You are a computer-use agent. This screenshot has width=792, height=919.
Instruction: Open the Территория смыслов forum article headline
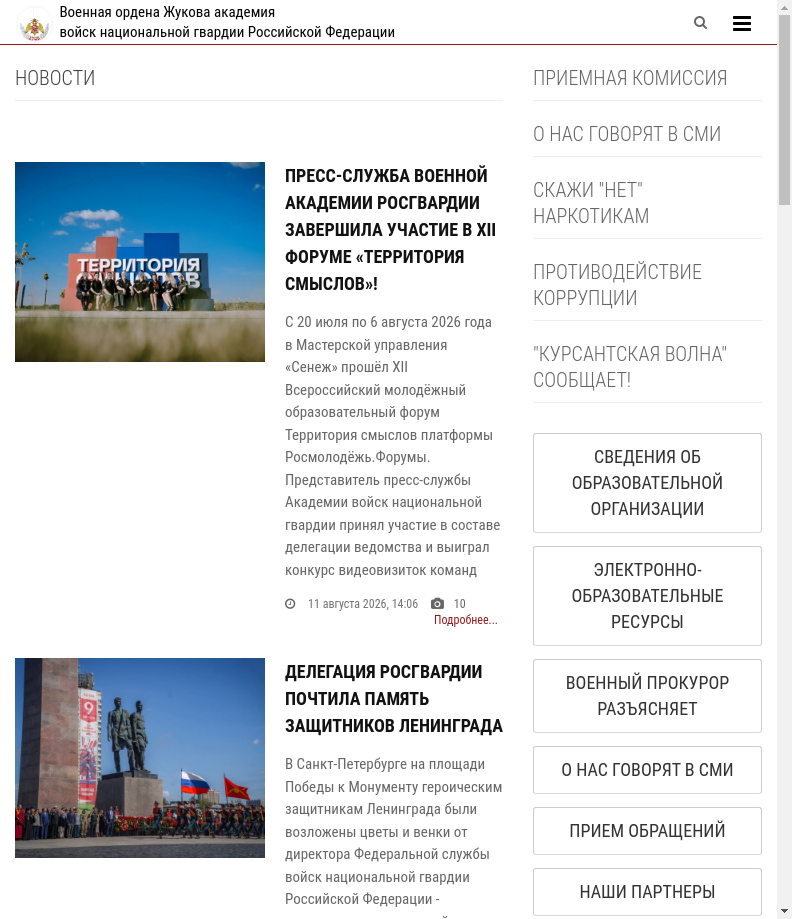coord(390,230)
